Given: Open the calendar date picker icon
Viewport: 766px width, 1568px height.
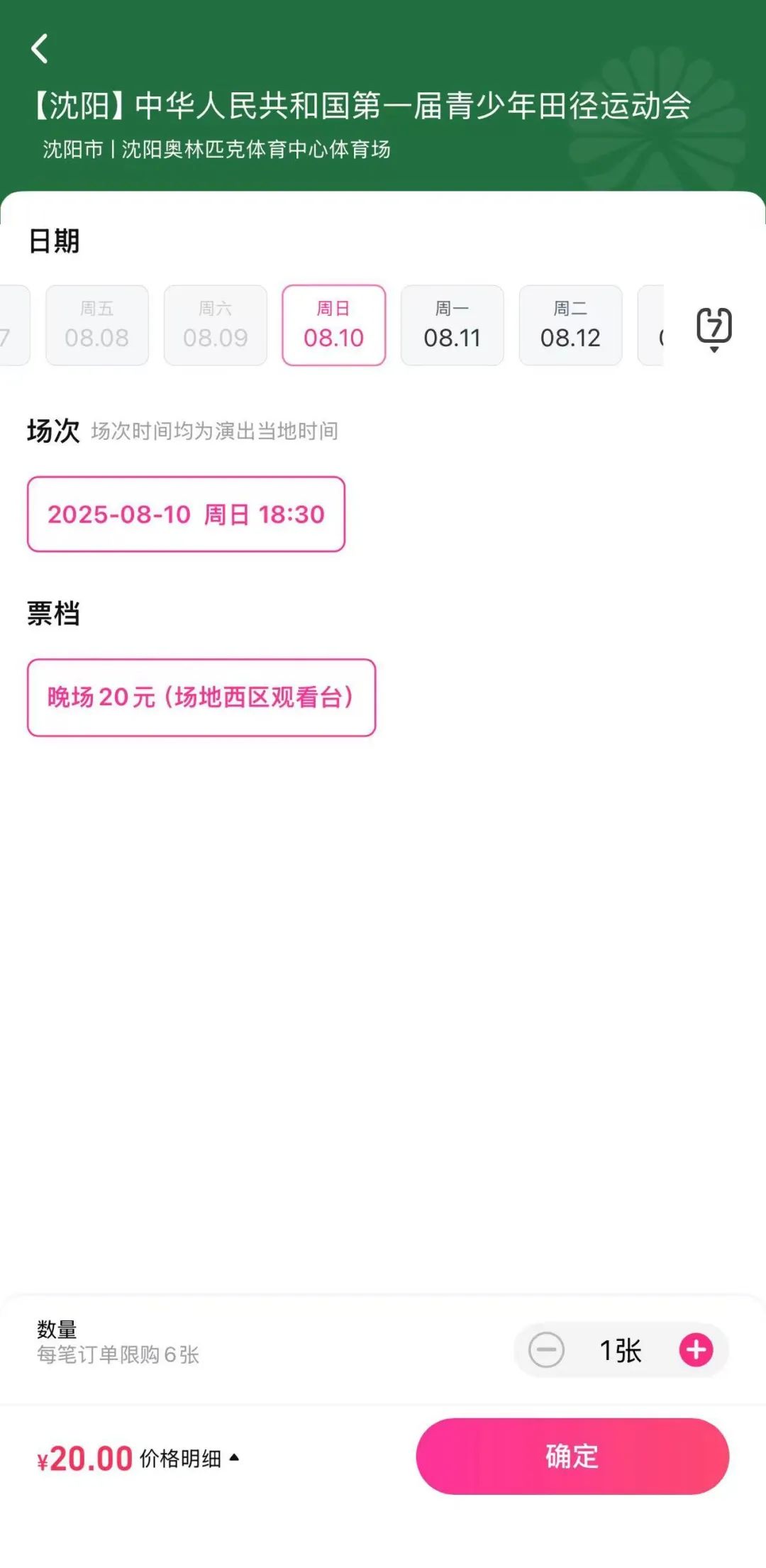Looking at the screenshot, I should pyautogui.click(x=714, y=328).
